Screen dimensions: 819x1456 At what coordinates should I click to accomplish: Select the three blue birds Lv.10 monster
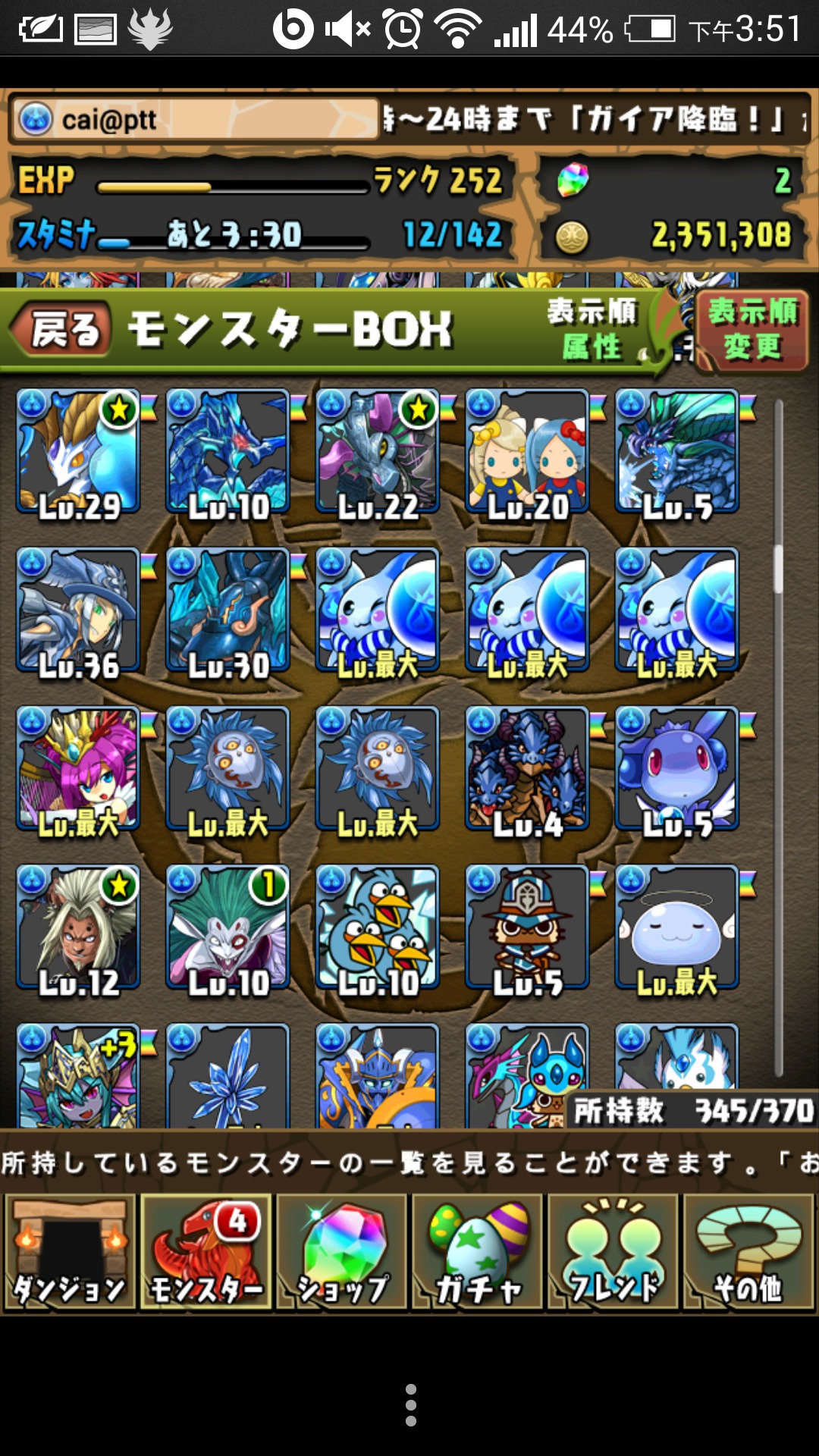[x=378, y=927]
